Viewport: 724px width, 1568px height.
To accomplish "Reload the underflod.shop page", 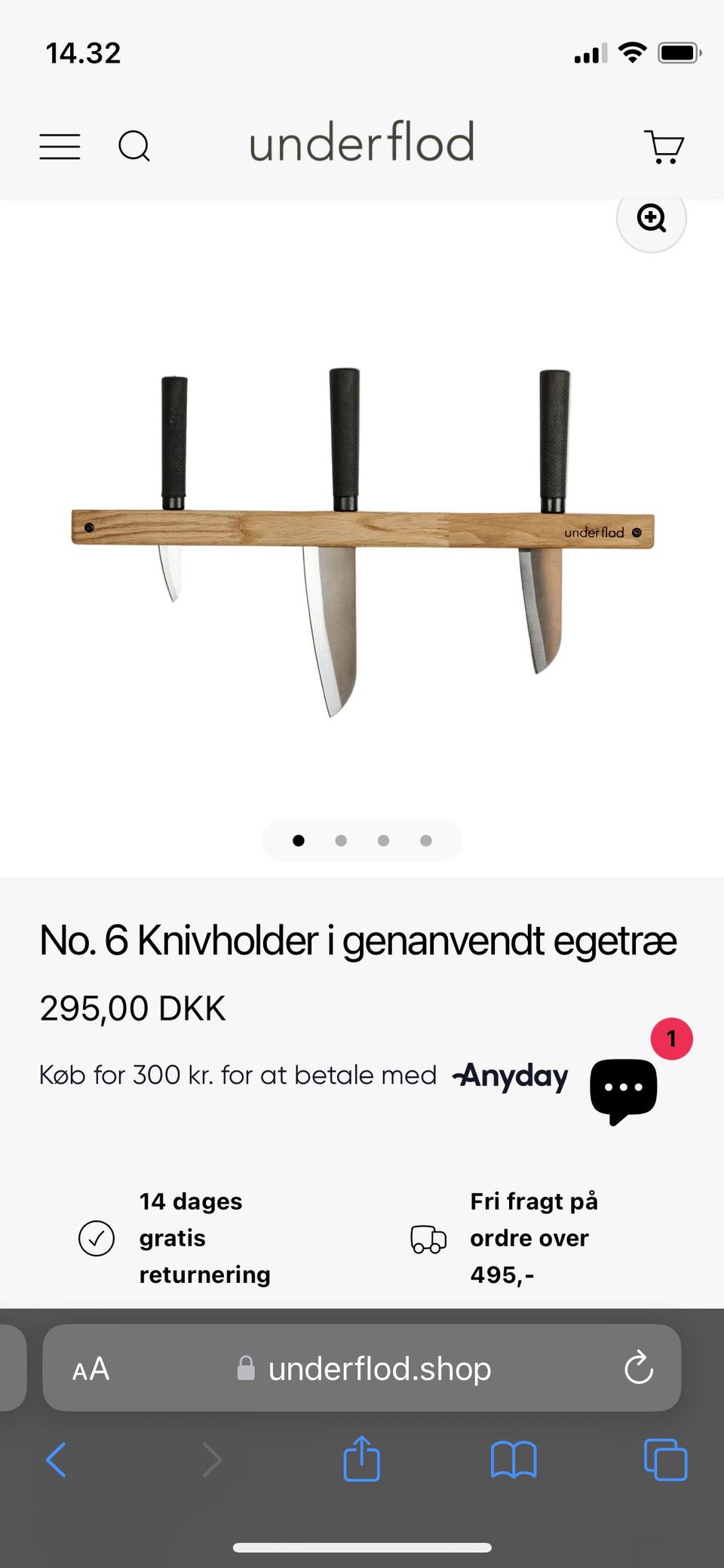I will [x=638, y=1369].
